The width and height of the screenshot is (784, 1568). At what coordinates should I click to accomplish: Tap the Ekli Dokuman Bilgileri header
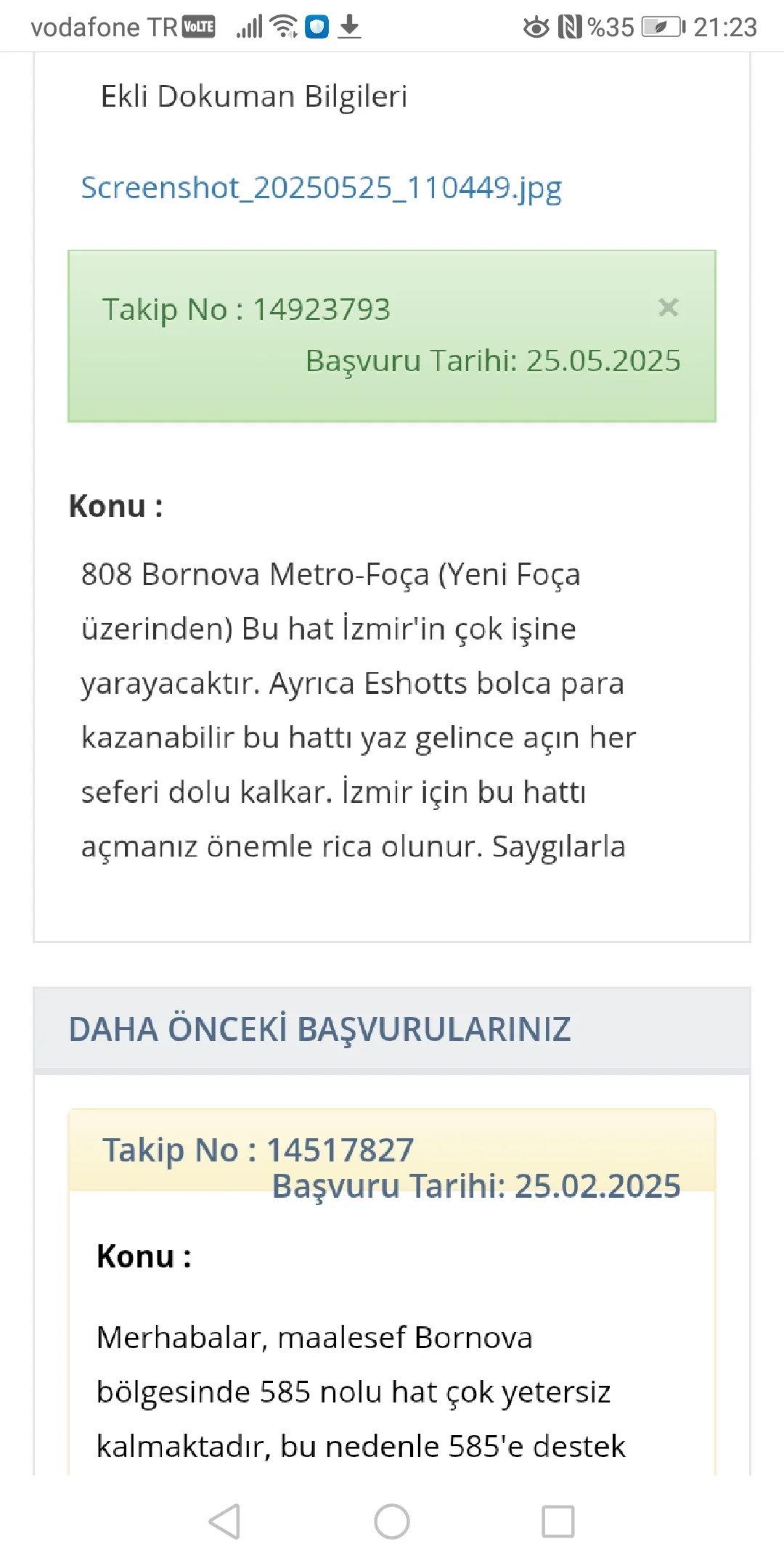tap(254, 95)
